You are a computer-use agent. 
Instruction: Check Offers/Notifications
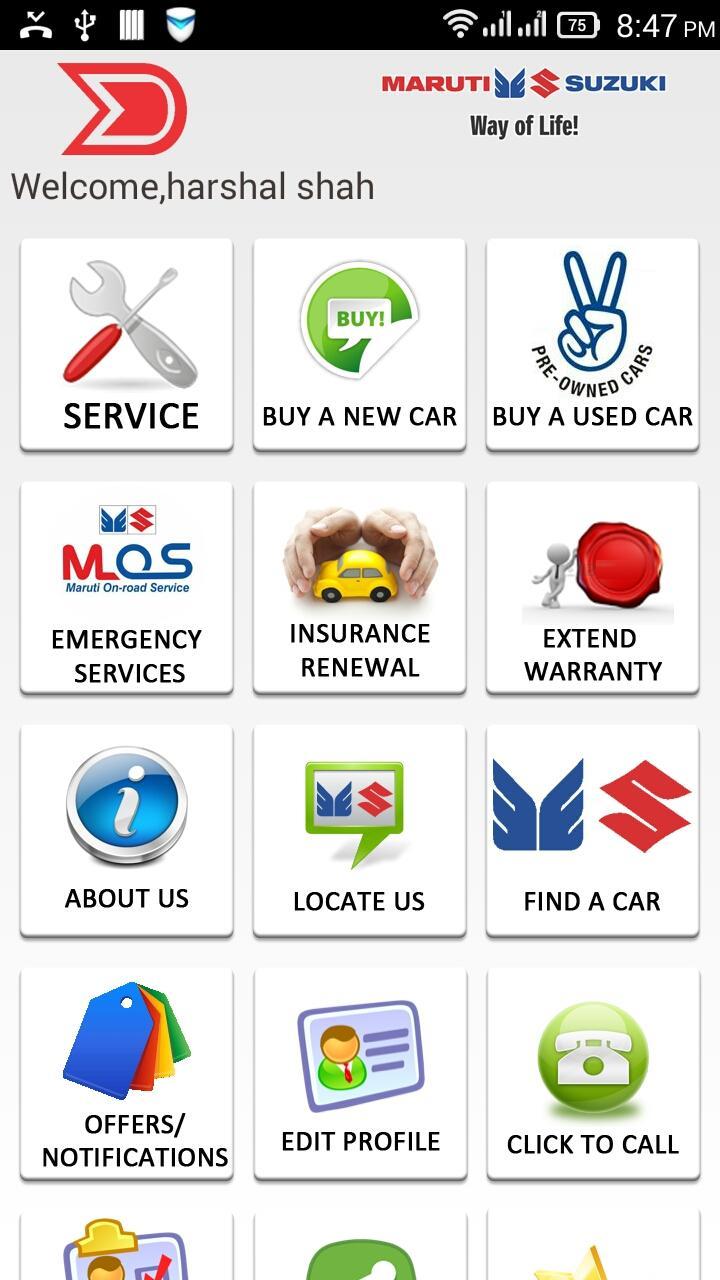tap(127, 1073)
